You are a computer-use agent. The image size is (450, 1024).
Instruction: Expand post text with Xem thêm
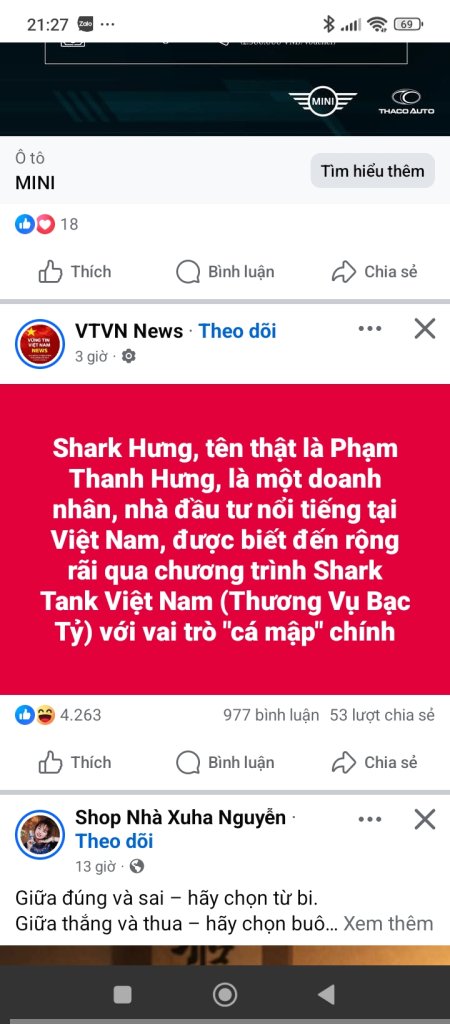[x=388, y=923]
